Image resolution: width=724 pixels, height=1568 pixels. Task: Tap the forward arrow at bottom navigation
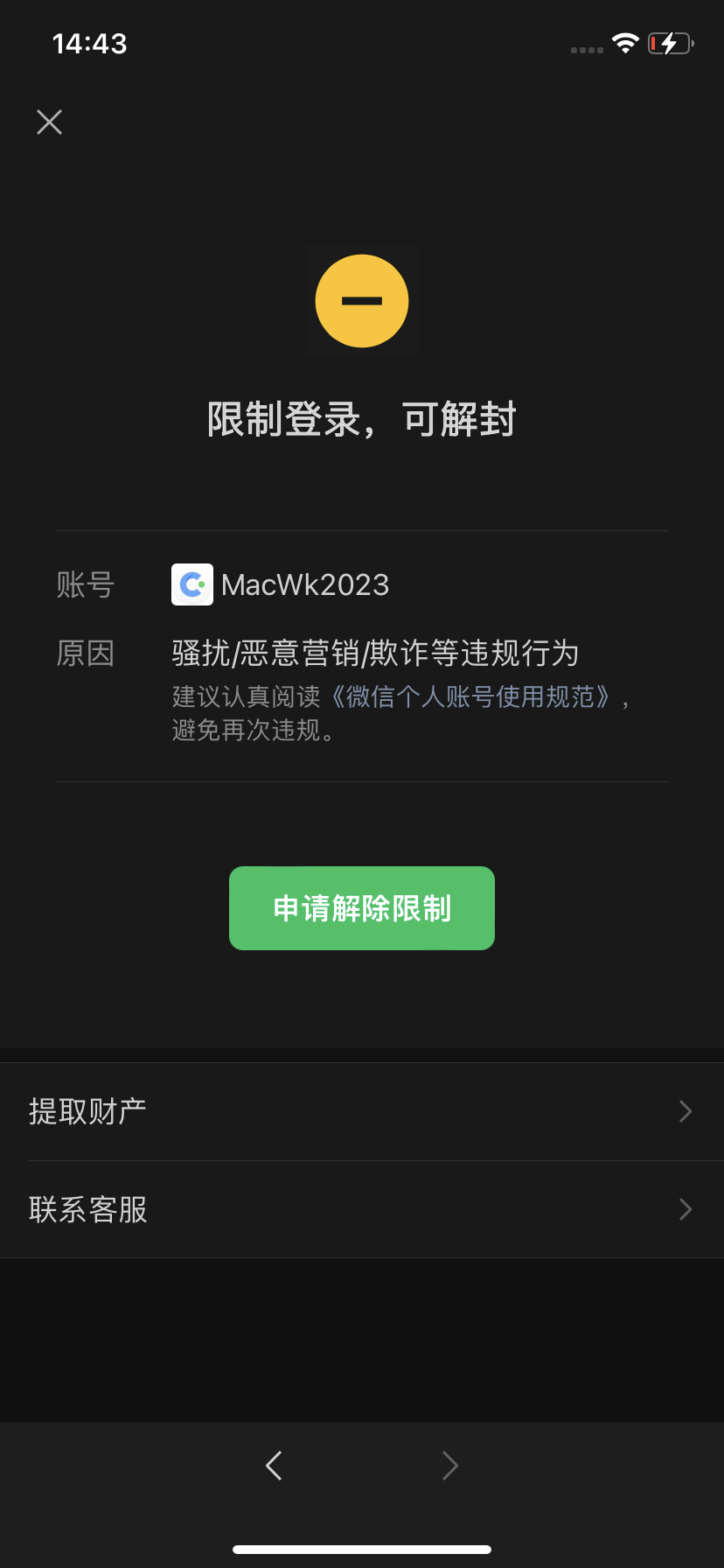coord(449,1466)
